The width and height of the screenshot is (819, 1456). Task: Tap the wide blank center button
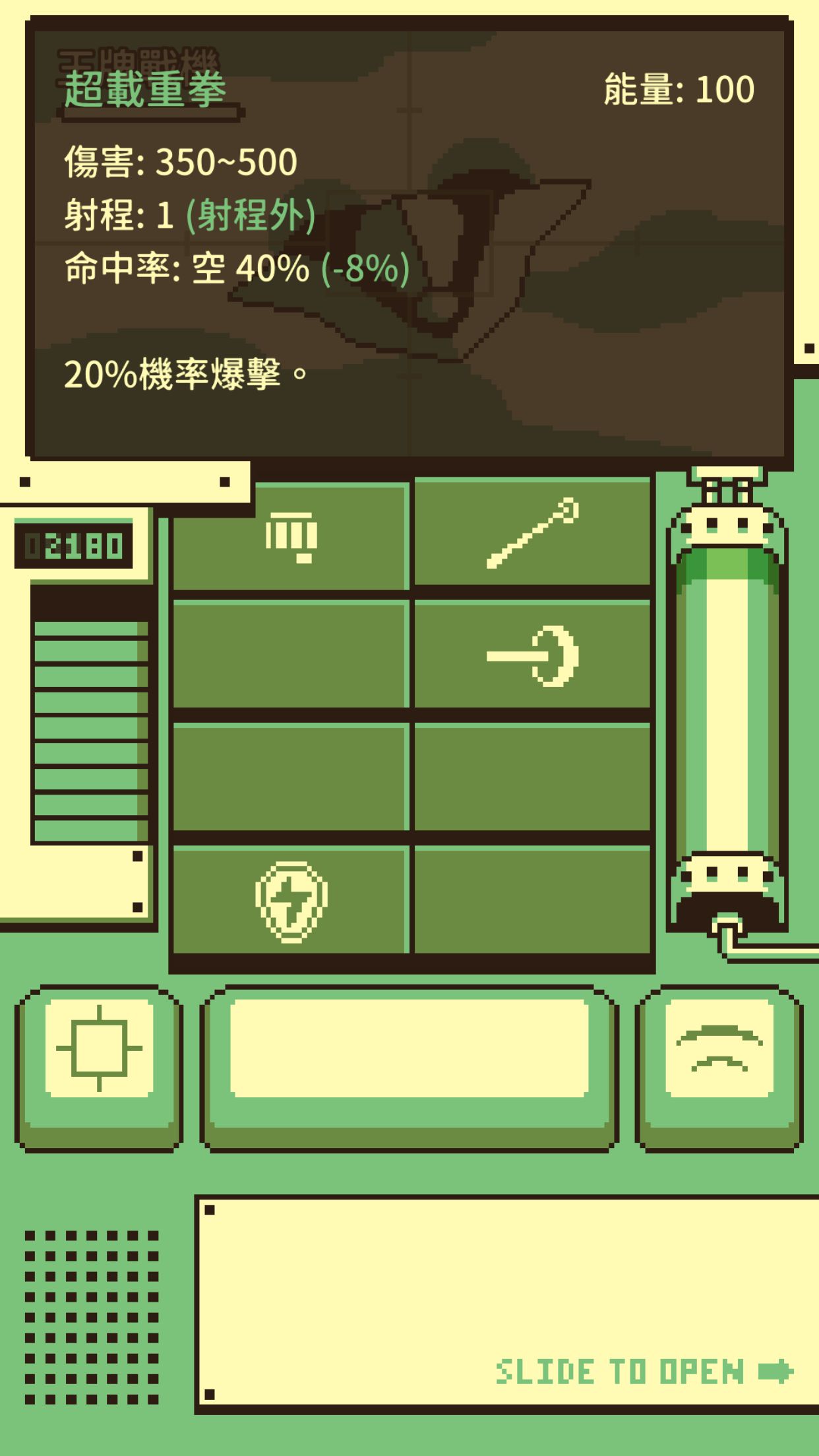409,1048
